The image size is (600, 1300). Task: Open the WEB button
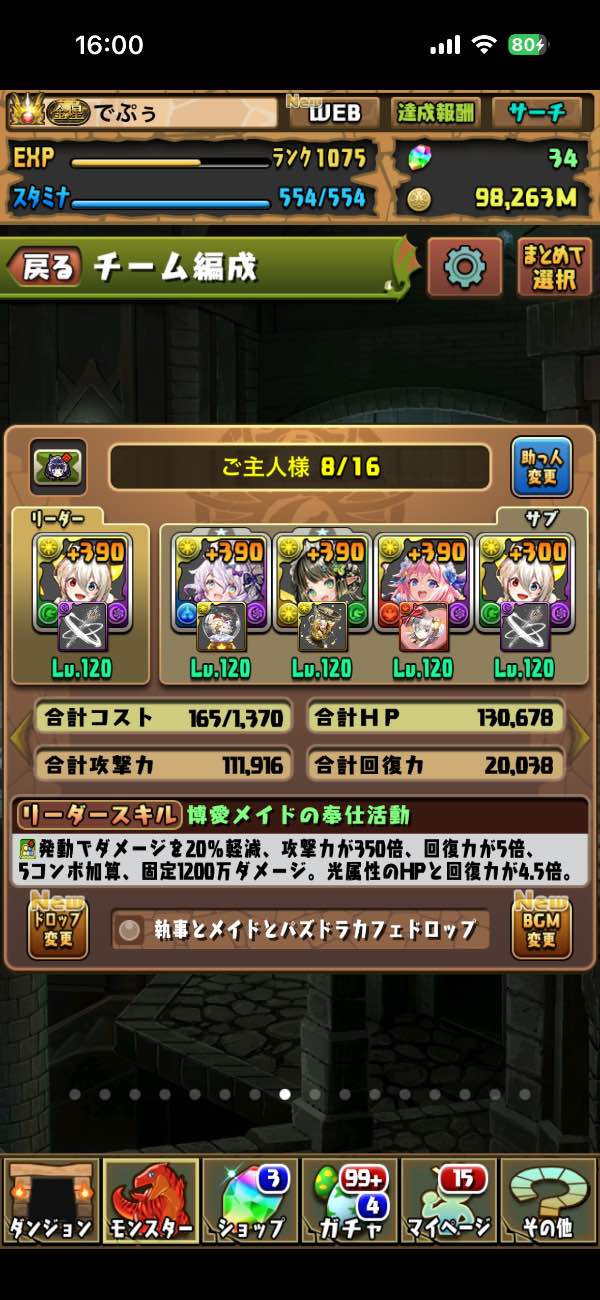point(333,113)
